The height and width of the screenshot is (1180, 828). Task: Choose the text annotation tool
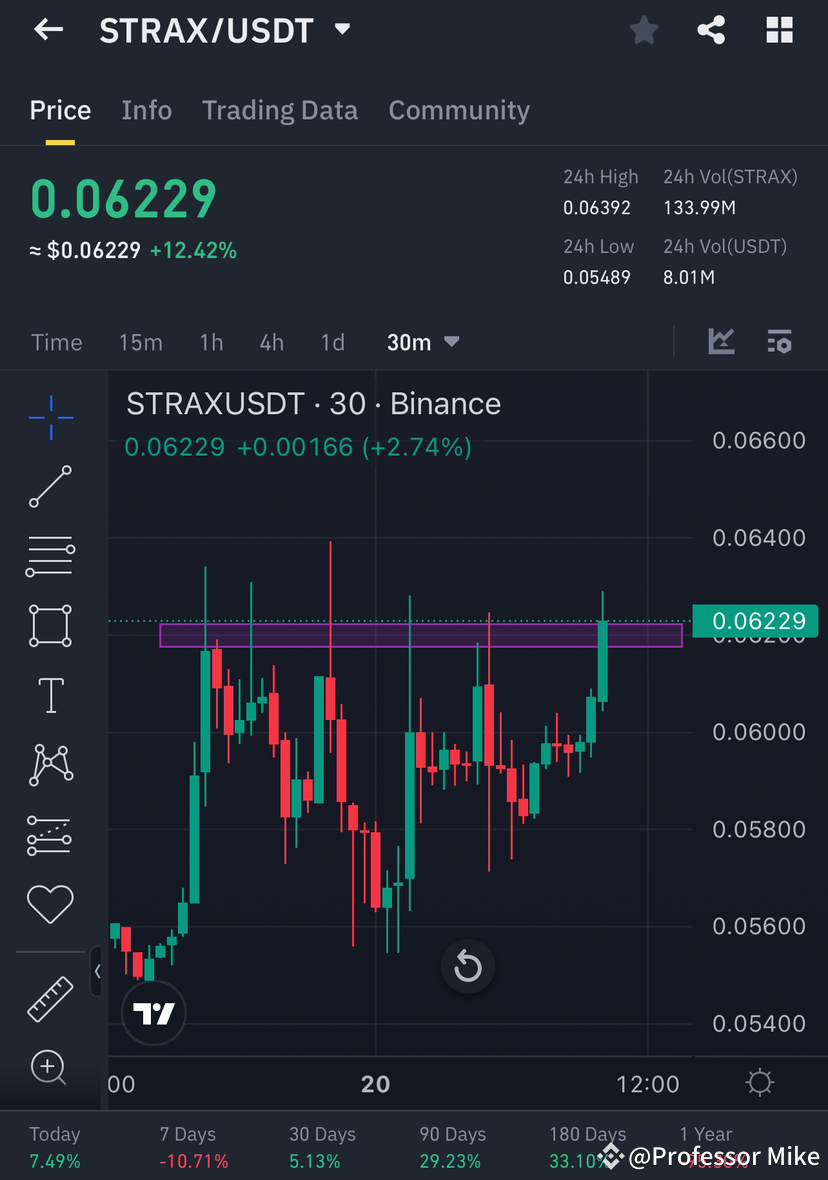(50, 694)
